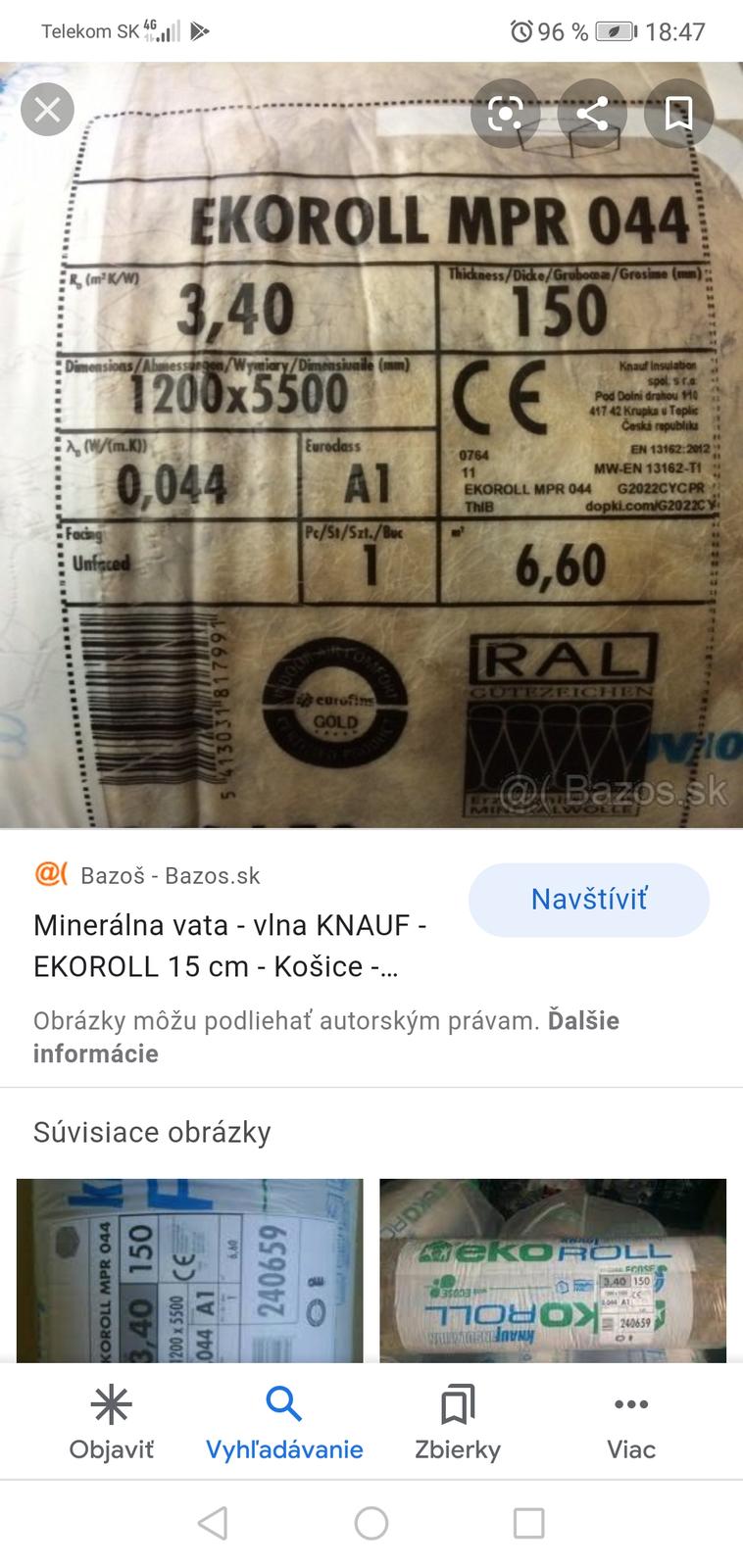The image size is (743, 1568).
Task: Open related image showing label with 240659
Action: pyautogui.click(x=189, y=1270)
